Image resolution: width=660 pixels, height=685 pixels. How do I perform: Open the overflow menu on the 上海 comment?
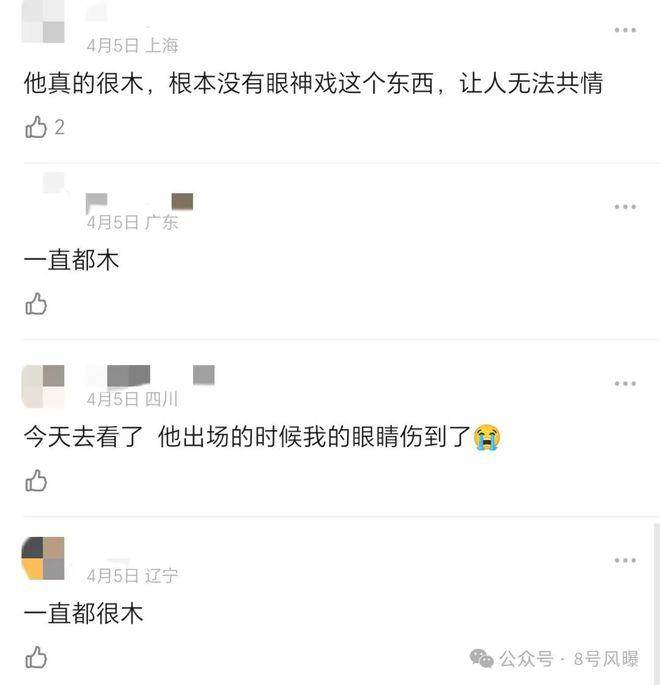click(x=625, y=31)
